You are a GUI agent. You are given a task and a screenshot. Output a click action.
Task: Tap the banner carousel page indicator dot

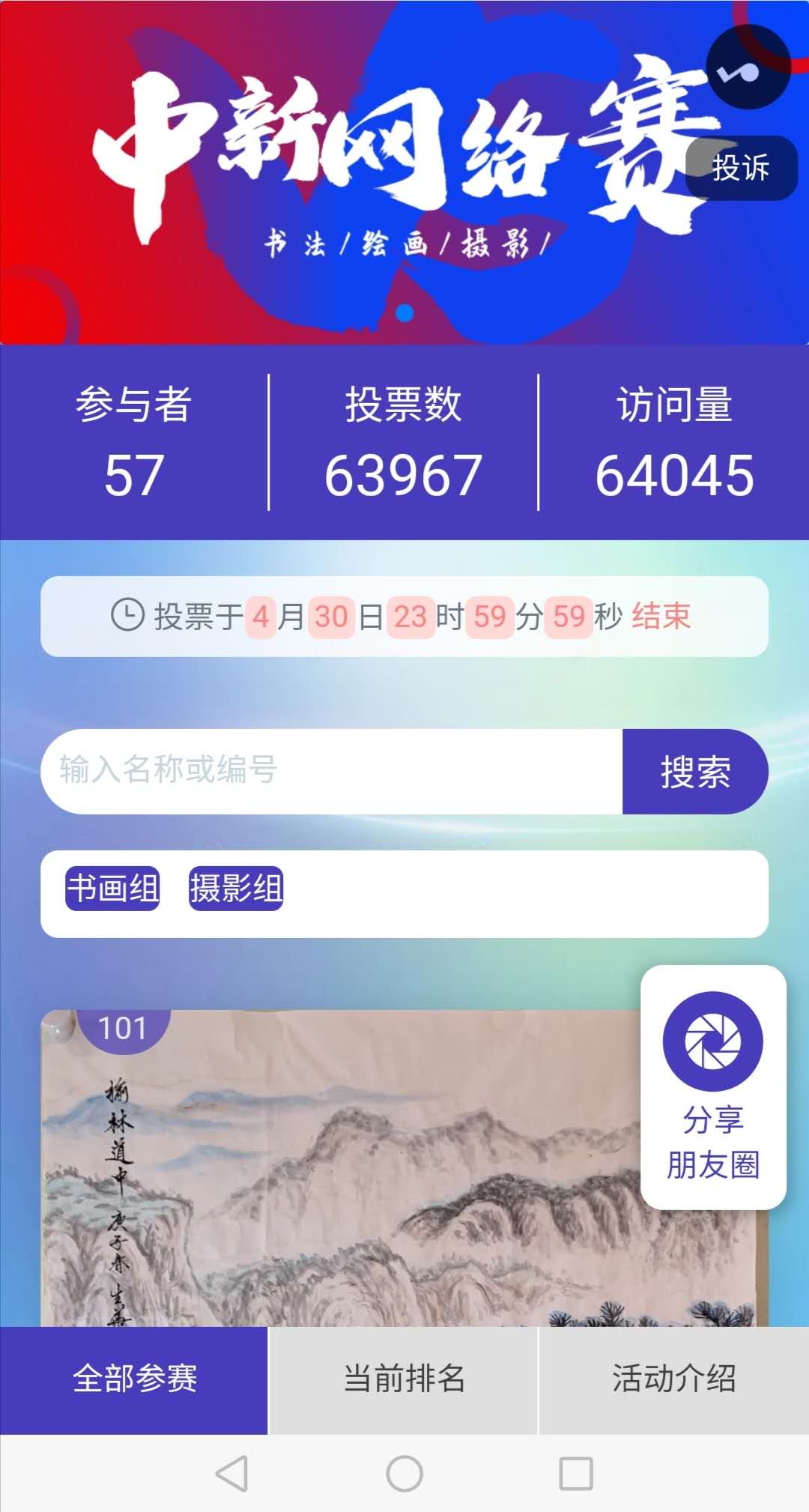(x=404, y=313)
